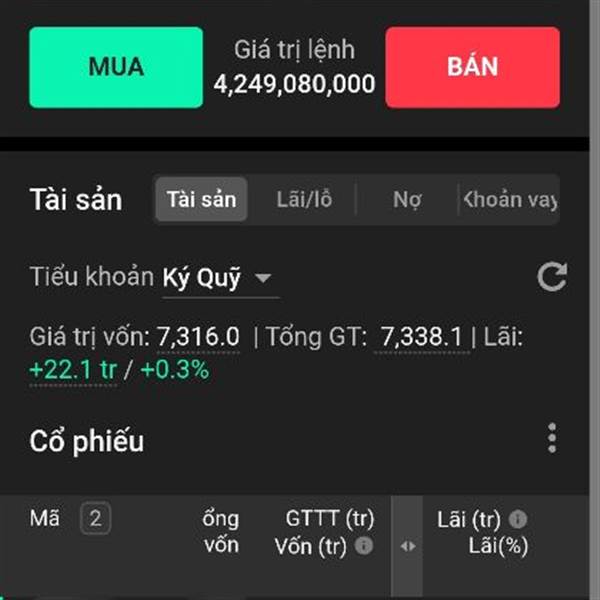Open the Khoản vay tab
600x600 pixels.
(x=510, y=199)
